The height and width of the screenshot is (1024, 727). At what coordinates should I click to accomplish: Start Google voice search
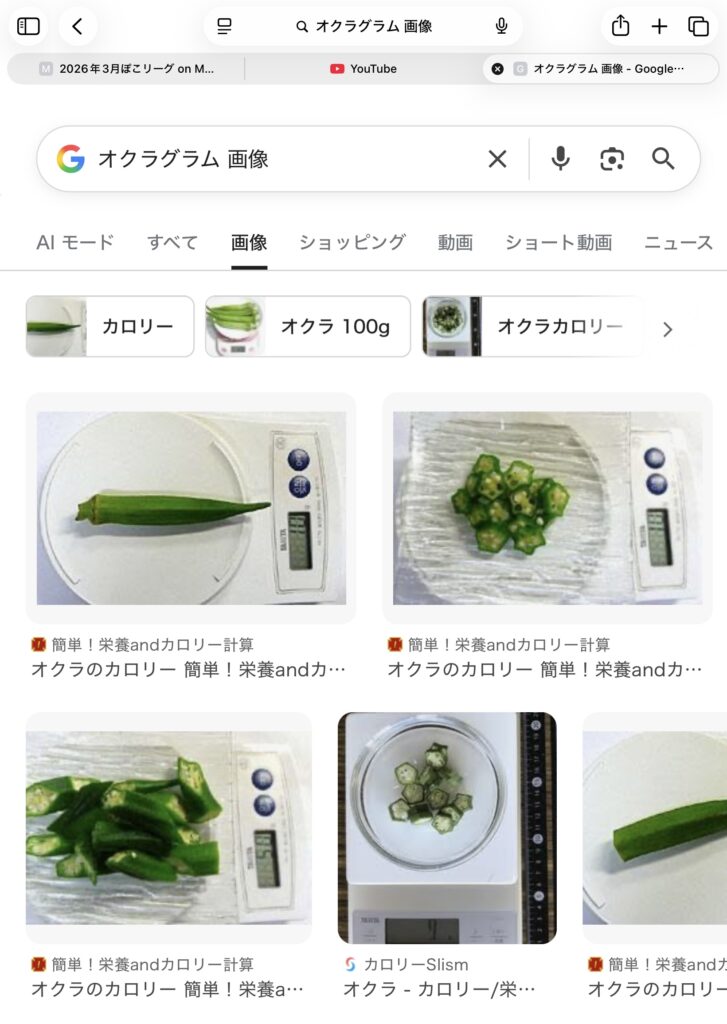coord(561,159)
